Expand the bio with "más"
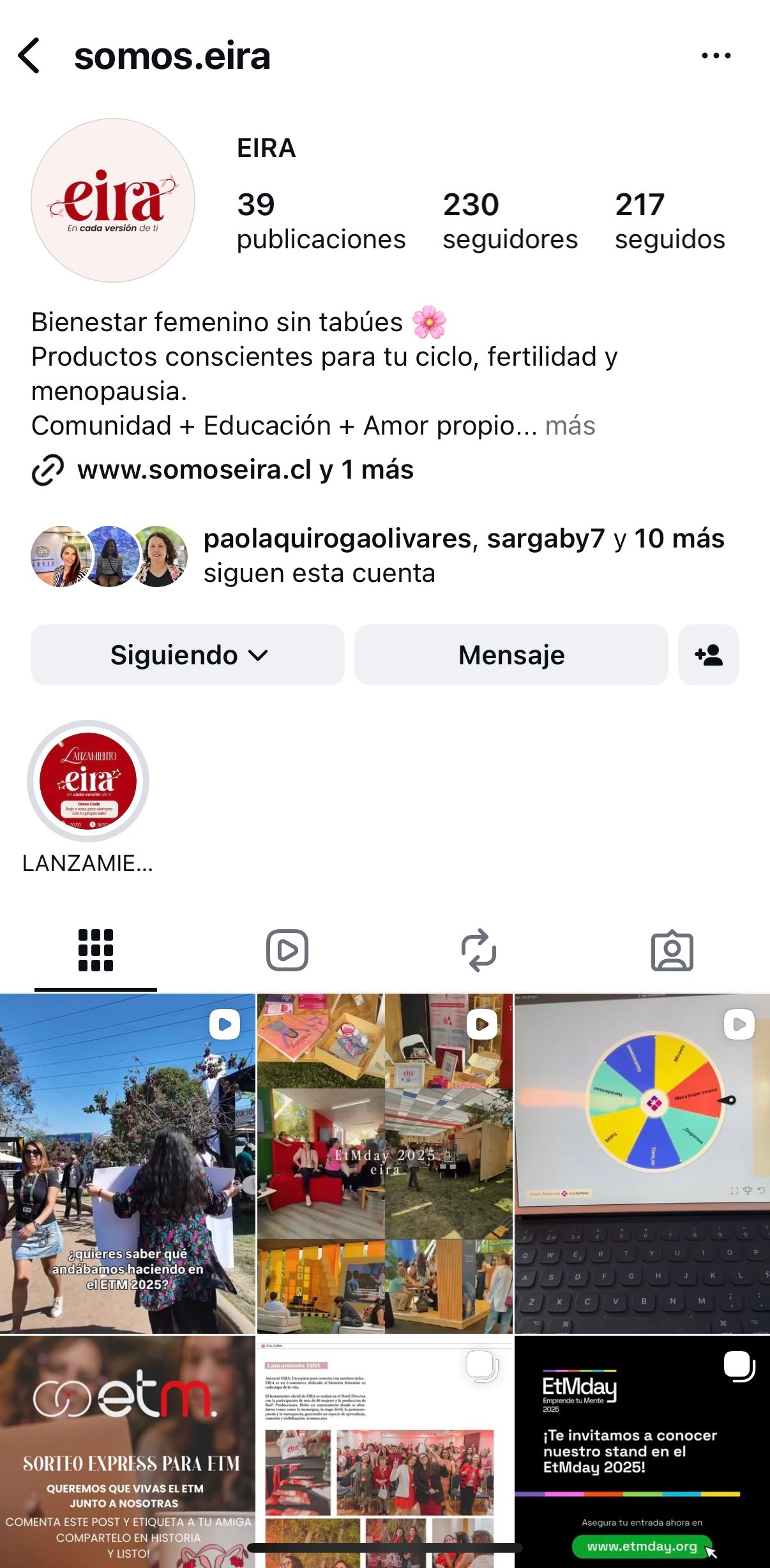The image size is (770, 1568). (570, 426)
